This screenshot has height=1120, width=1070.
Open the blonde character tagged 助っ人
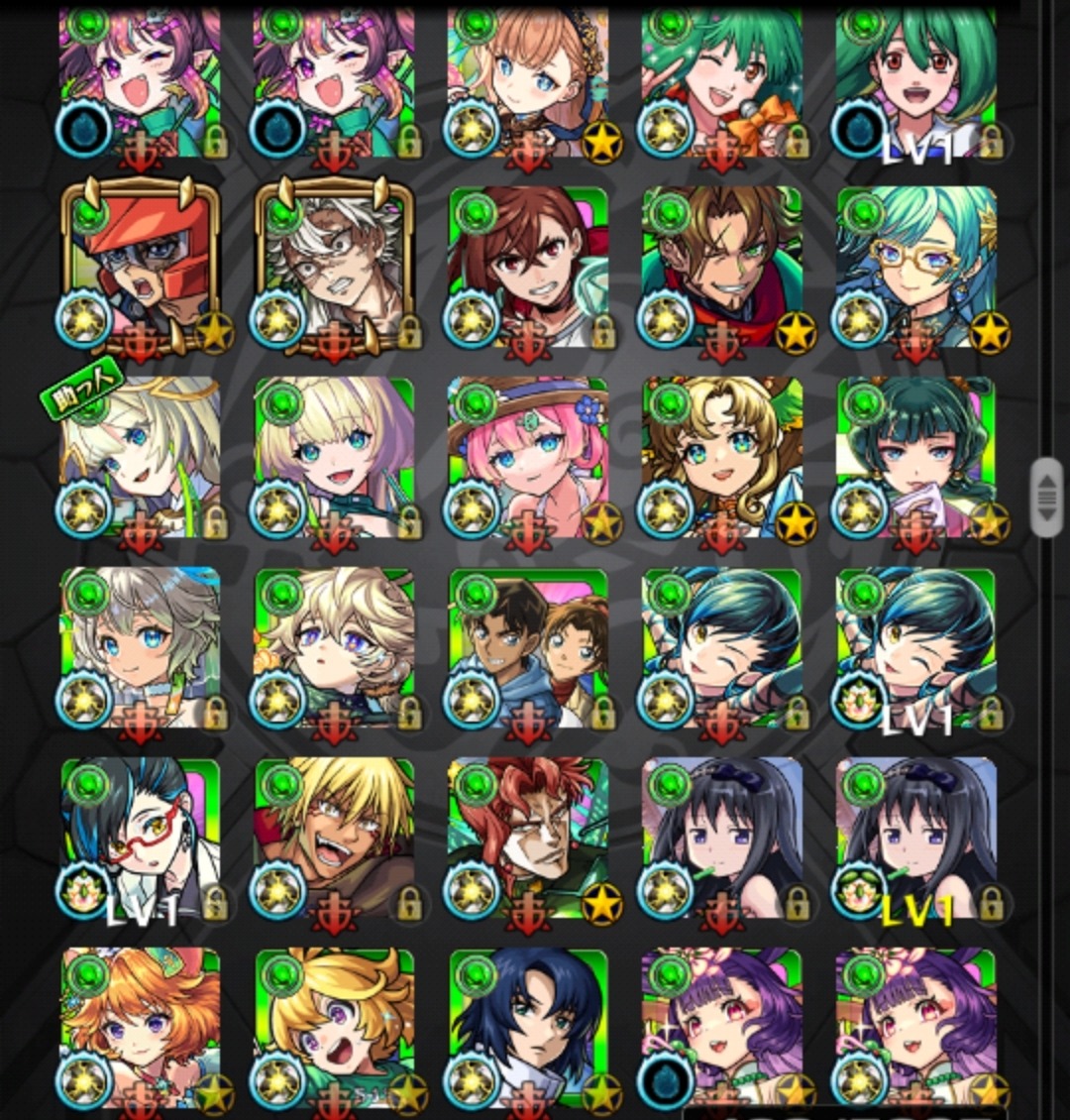[x=141, y=458]
